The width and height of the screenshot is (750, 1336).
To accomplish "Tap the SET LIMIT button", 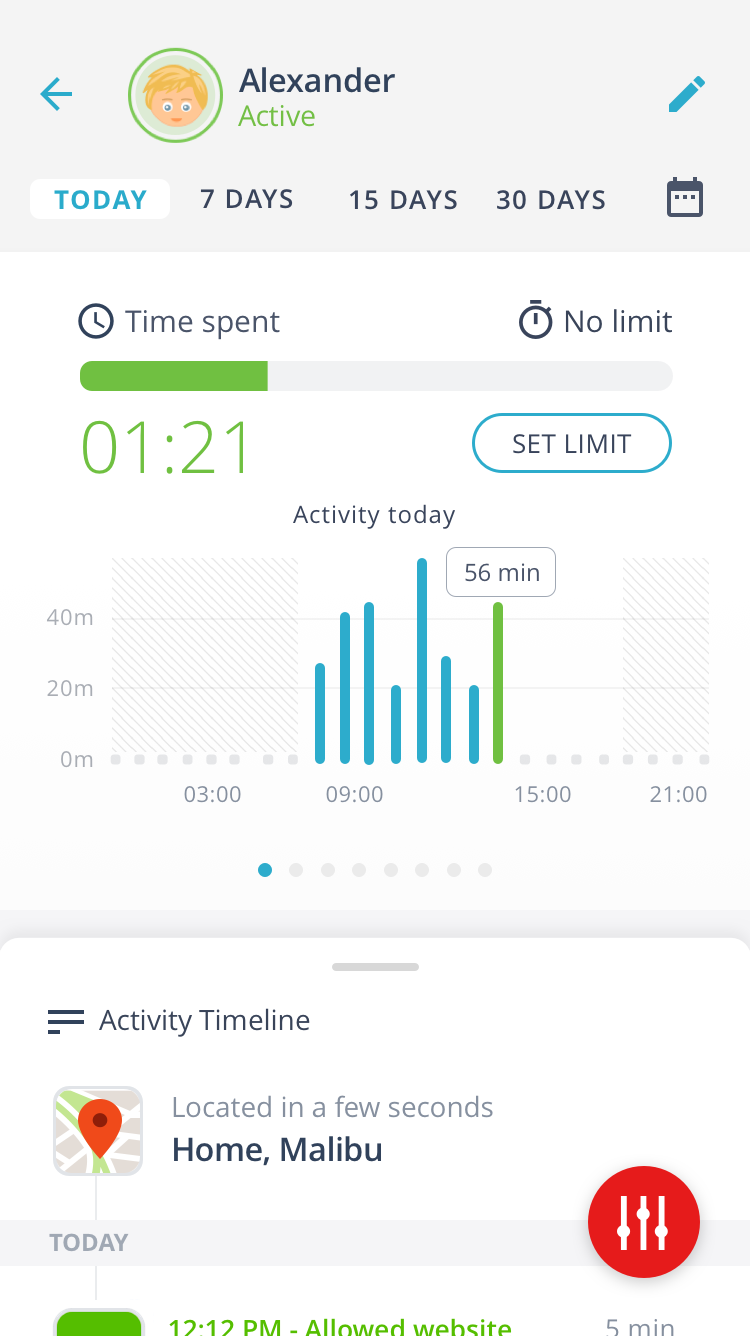I will (571, 443).
